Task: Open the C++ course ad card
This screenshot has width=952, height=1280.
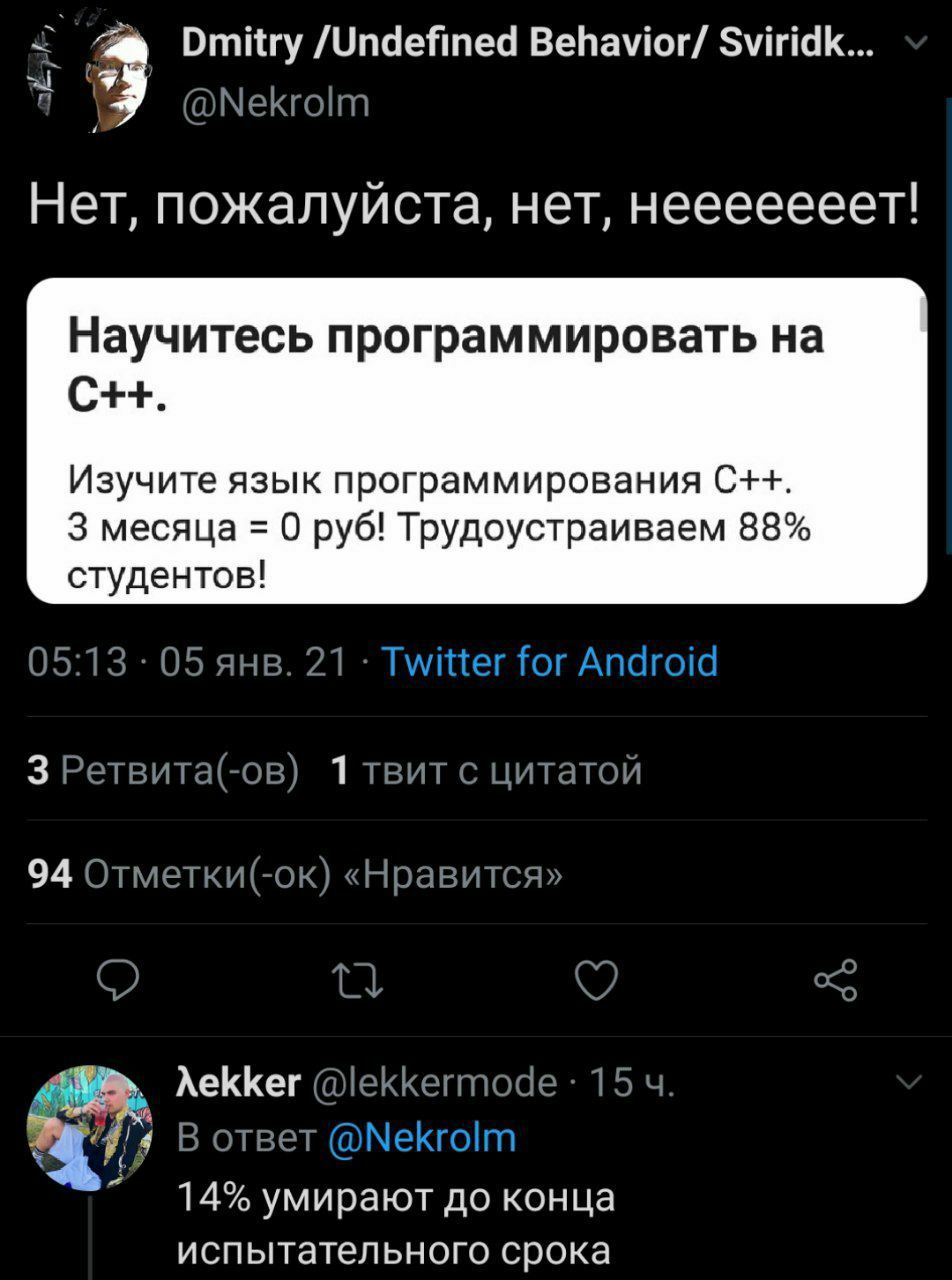Action: pos(477,441)
